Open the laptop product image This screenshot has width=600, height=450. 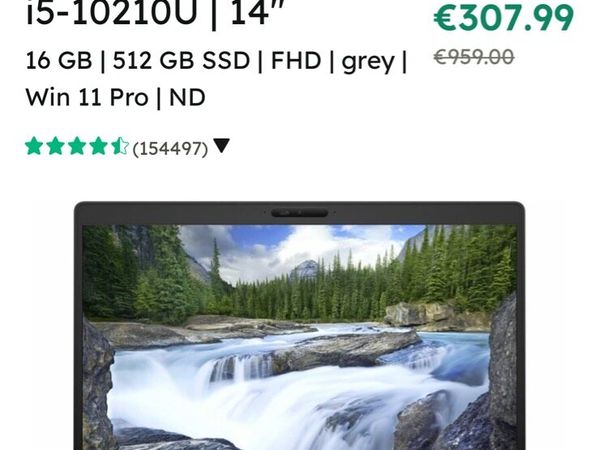(x=299, y=330)
